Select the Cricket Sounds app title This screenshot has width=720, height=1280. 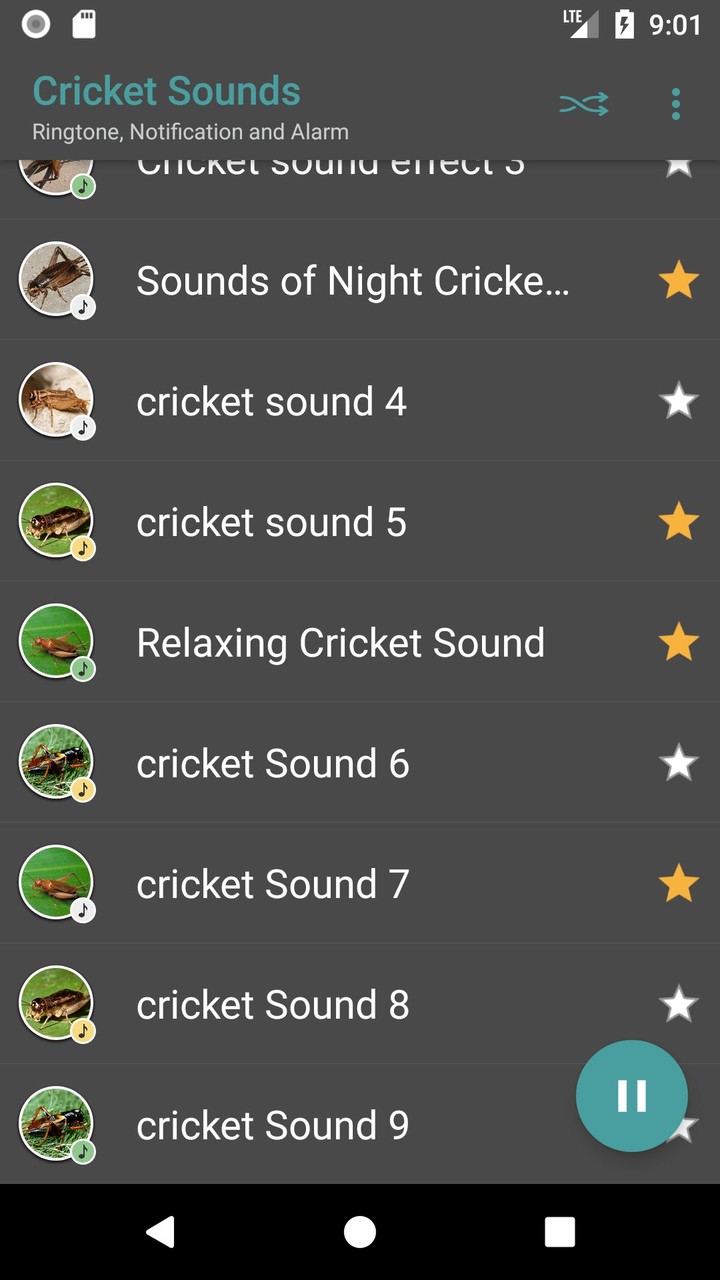tap(166, 91)
